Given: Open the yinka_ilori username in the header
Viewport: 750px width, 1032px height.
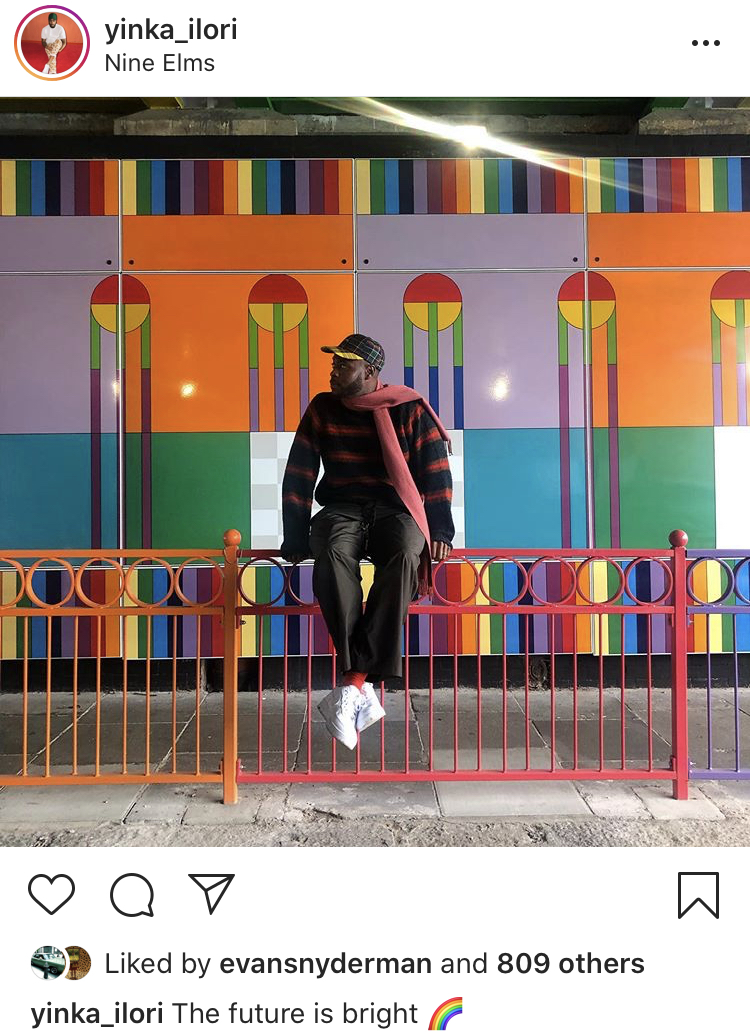Looking at the screenshot, I should pyautogui.click(x=171, y=29).
